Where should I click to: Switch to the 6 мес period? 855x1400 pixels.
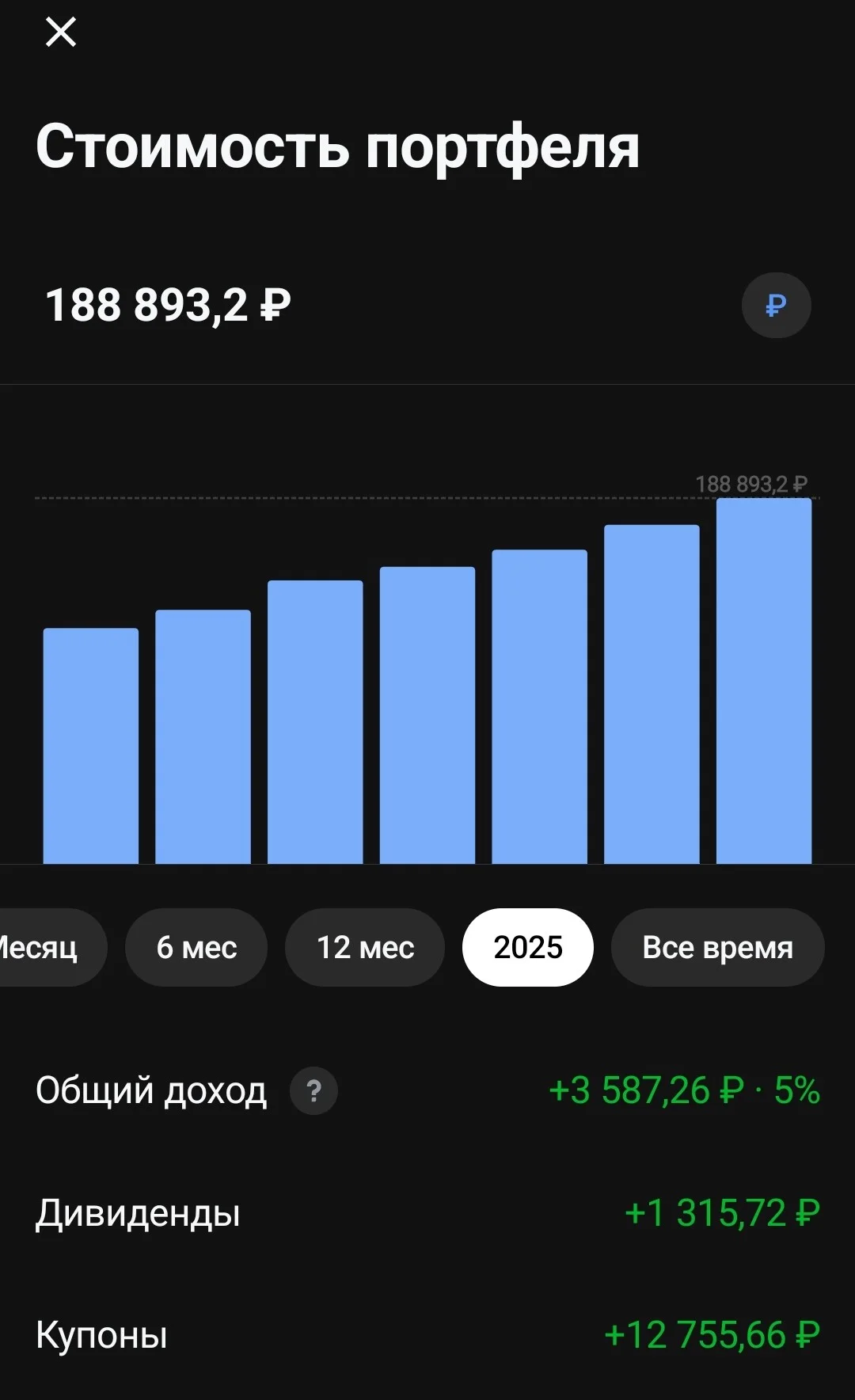[196, 947]
